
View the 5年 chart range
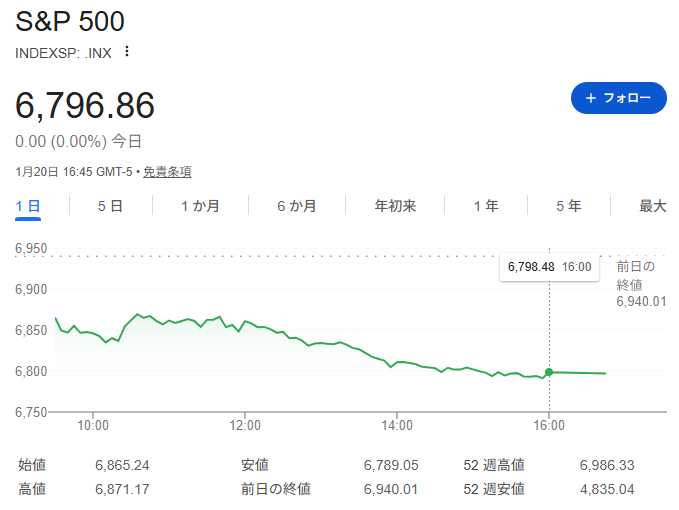tap(568, 206)
